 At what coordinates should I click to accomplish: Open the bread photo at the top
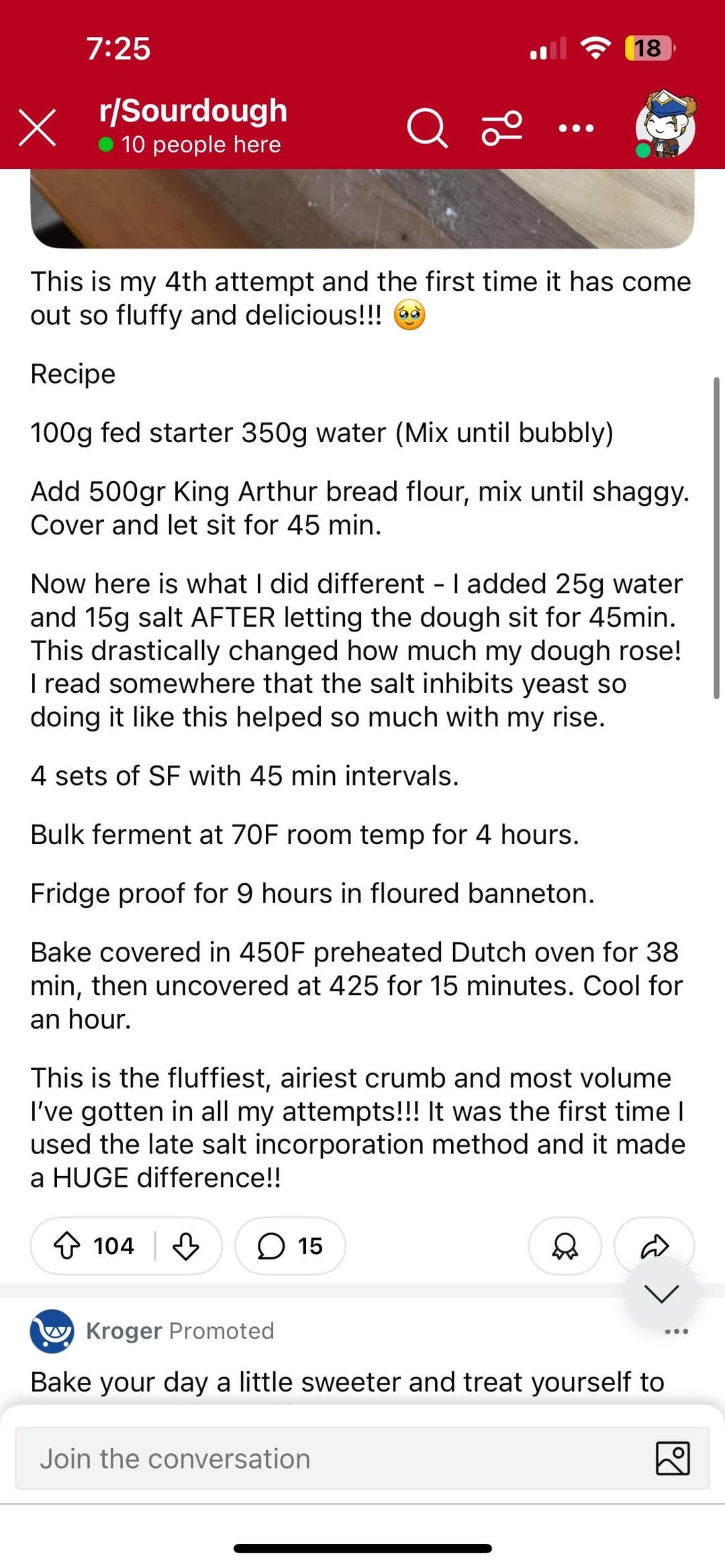[362, 208]
